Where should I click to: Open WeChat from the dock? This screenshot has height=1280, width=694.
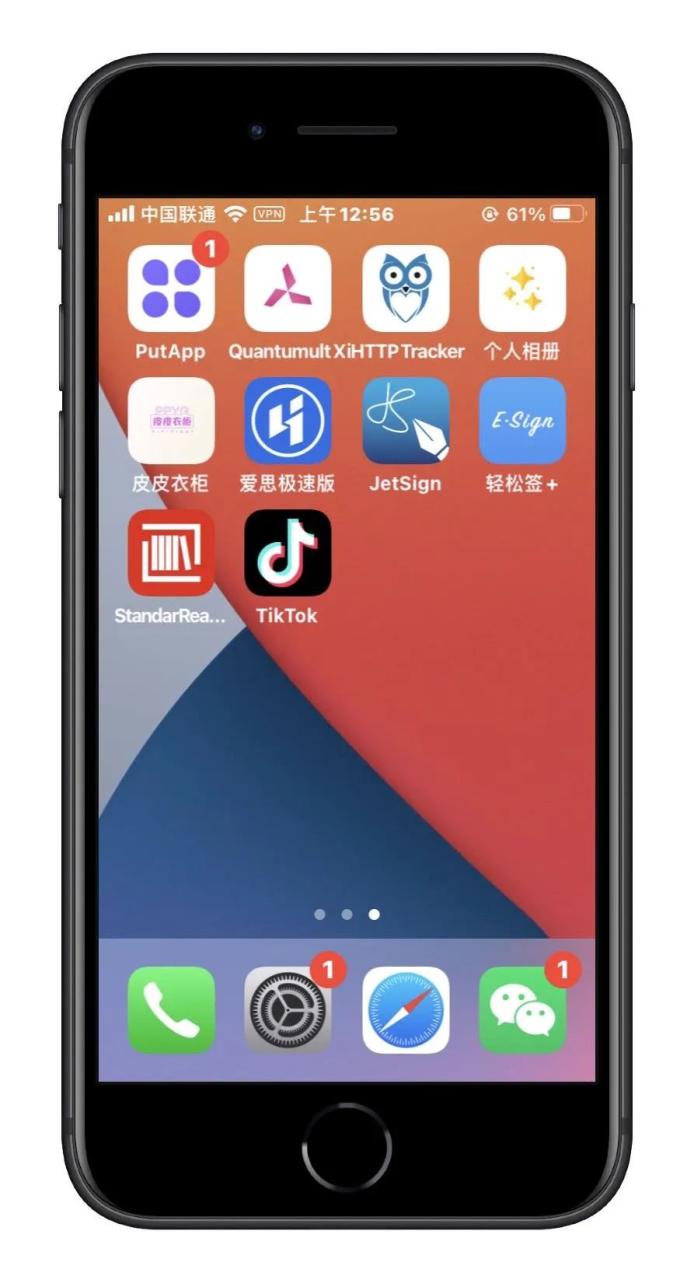522,1010
